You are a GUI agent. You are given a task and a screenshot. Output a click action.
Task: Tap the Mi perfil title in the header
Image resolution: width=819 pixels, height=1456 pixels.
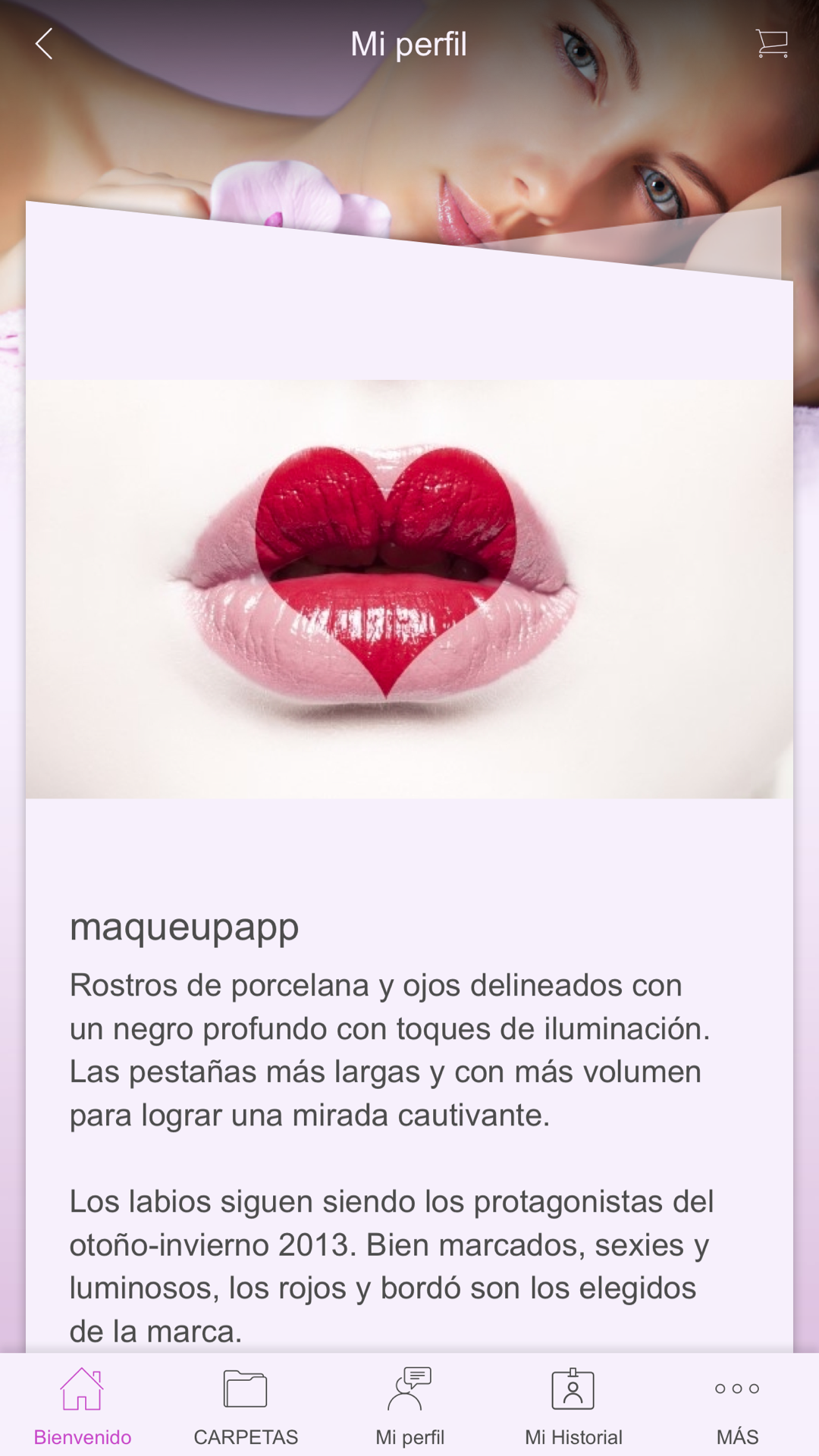click(x=409, y=43)
